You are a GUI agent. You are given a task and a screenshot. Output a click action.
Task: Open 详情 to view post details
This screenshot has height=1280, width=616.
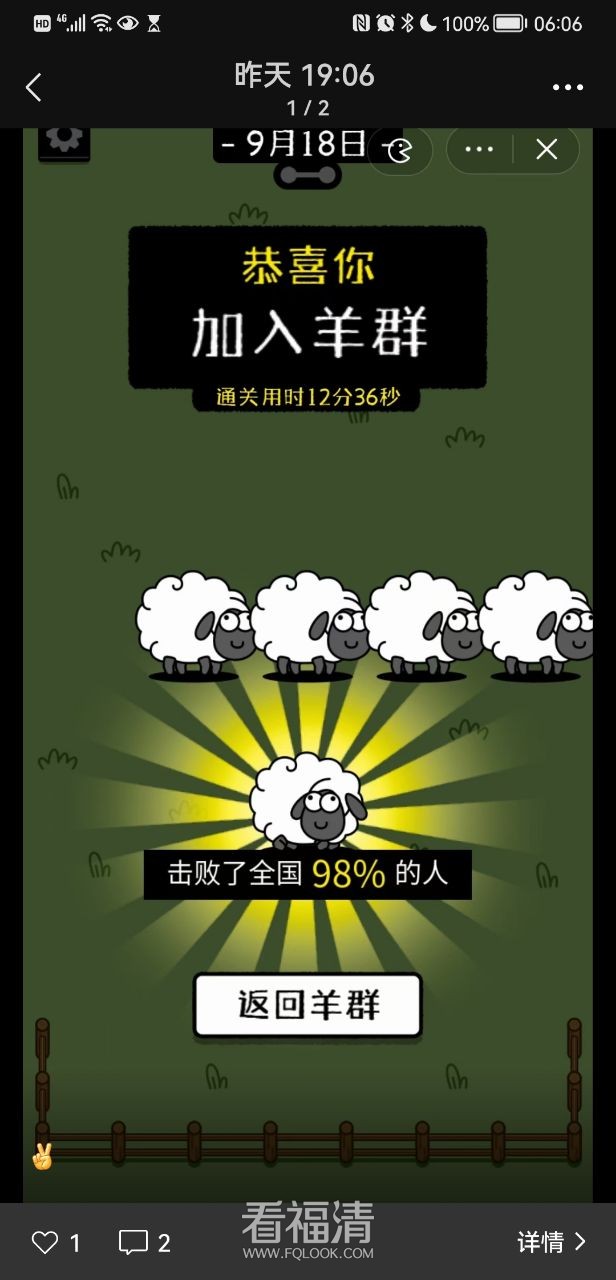pos(551,1242)
